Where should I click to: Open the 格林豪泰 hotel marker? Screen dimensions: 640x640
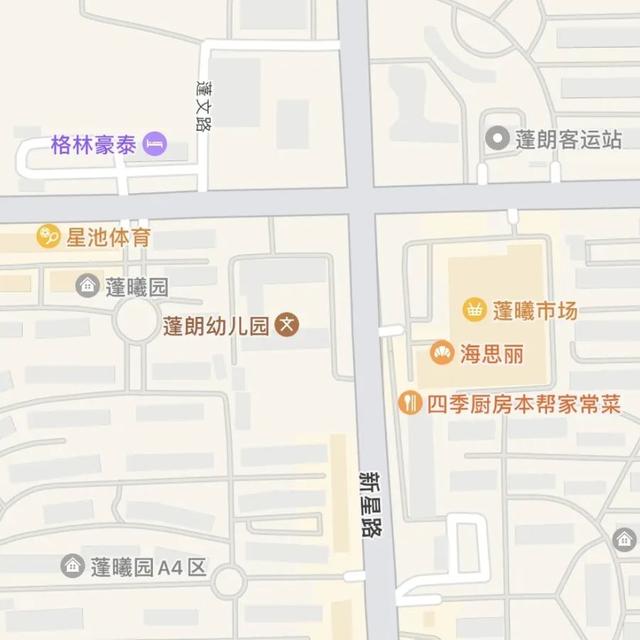pyautogui.click(x=154, y=144)
